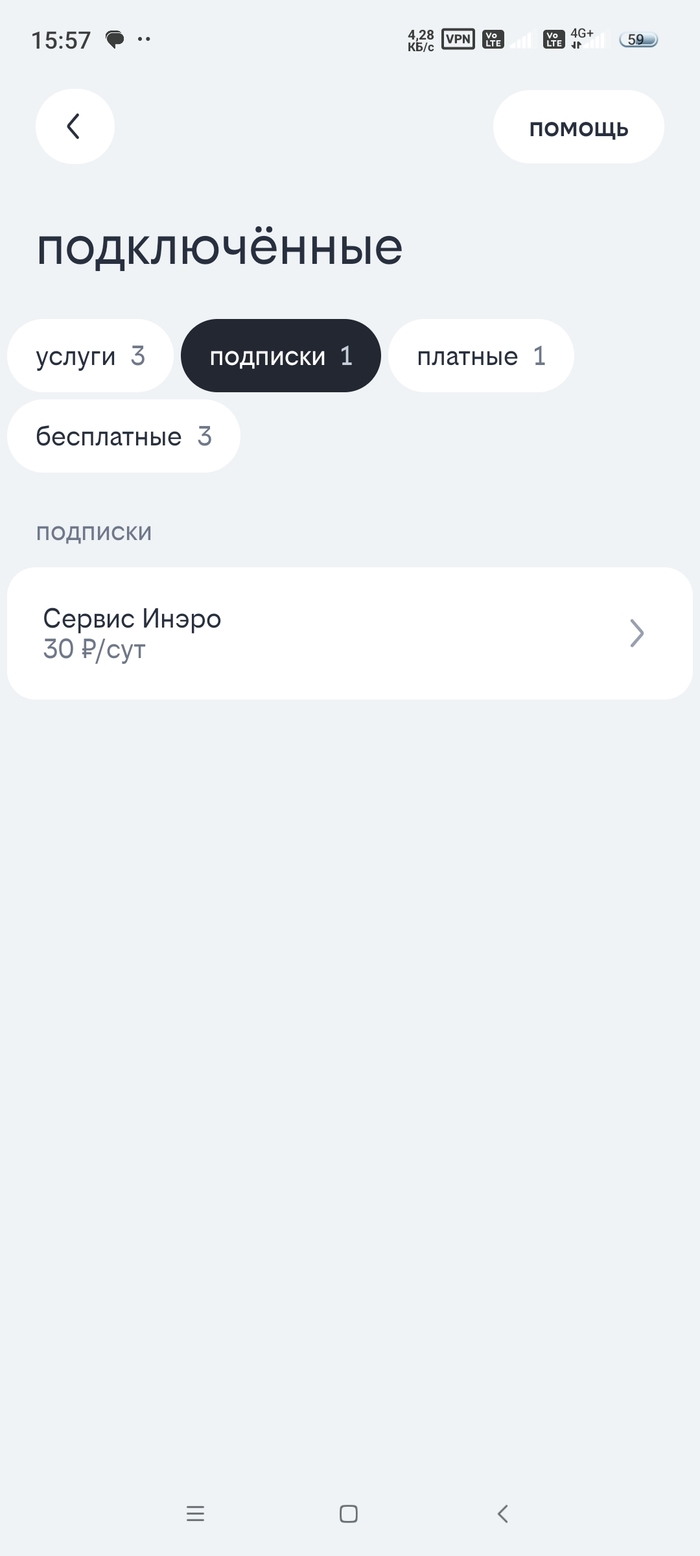
Task: Select the подписки filter chip
Action: click(280, 356)
